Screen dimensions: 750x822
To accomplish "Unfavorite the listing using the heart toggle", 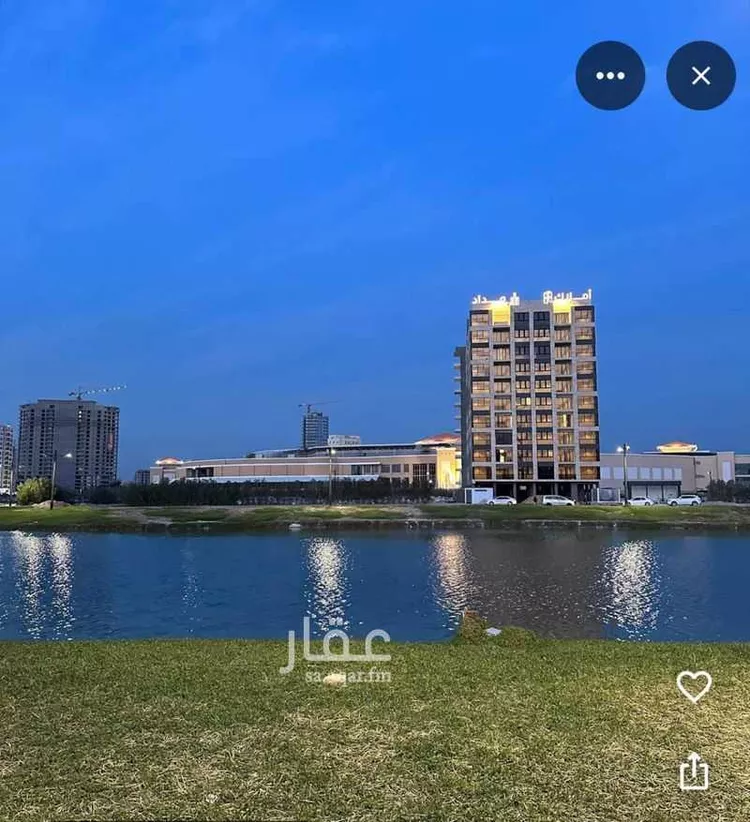I will tap(695, 689).
